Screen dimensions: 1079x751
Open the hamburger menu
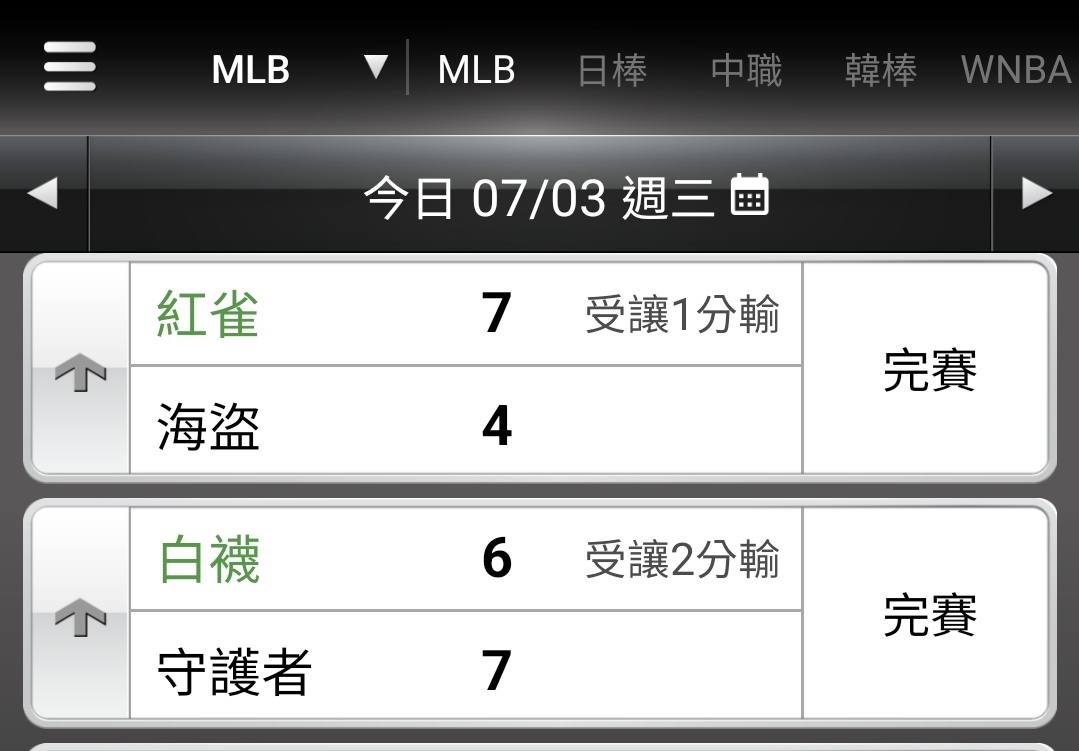[69, 67]
